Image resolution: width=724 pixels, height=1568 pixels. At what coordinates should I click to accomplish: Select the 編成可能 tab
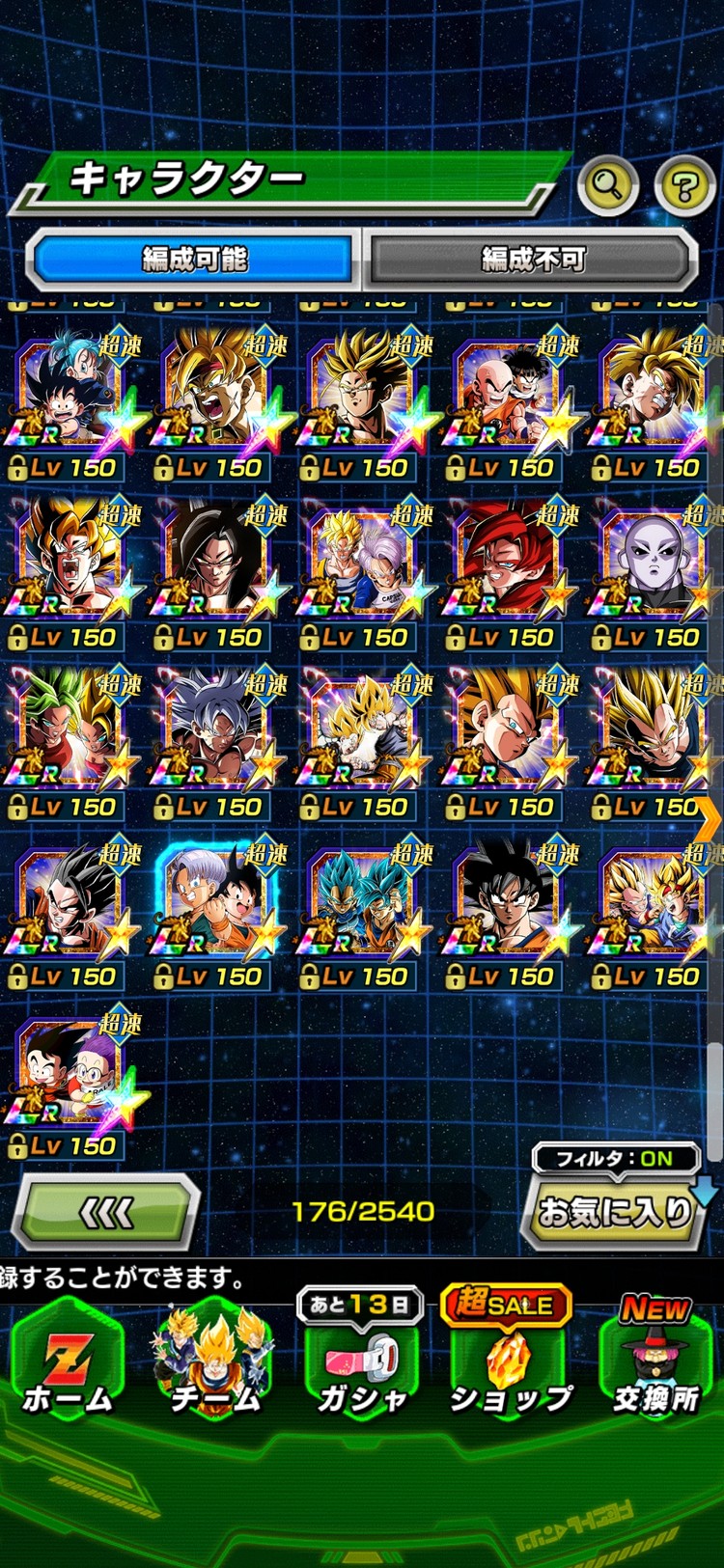coord(194,260)
